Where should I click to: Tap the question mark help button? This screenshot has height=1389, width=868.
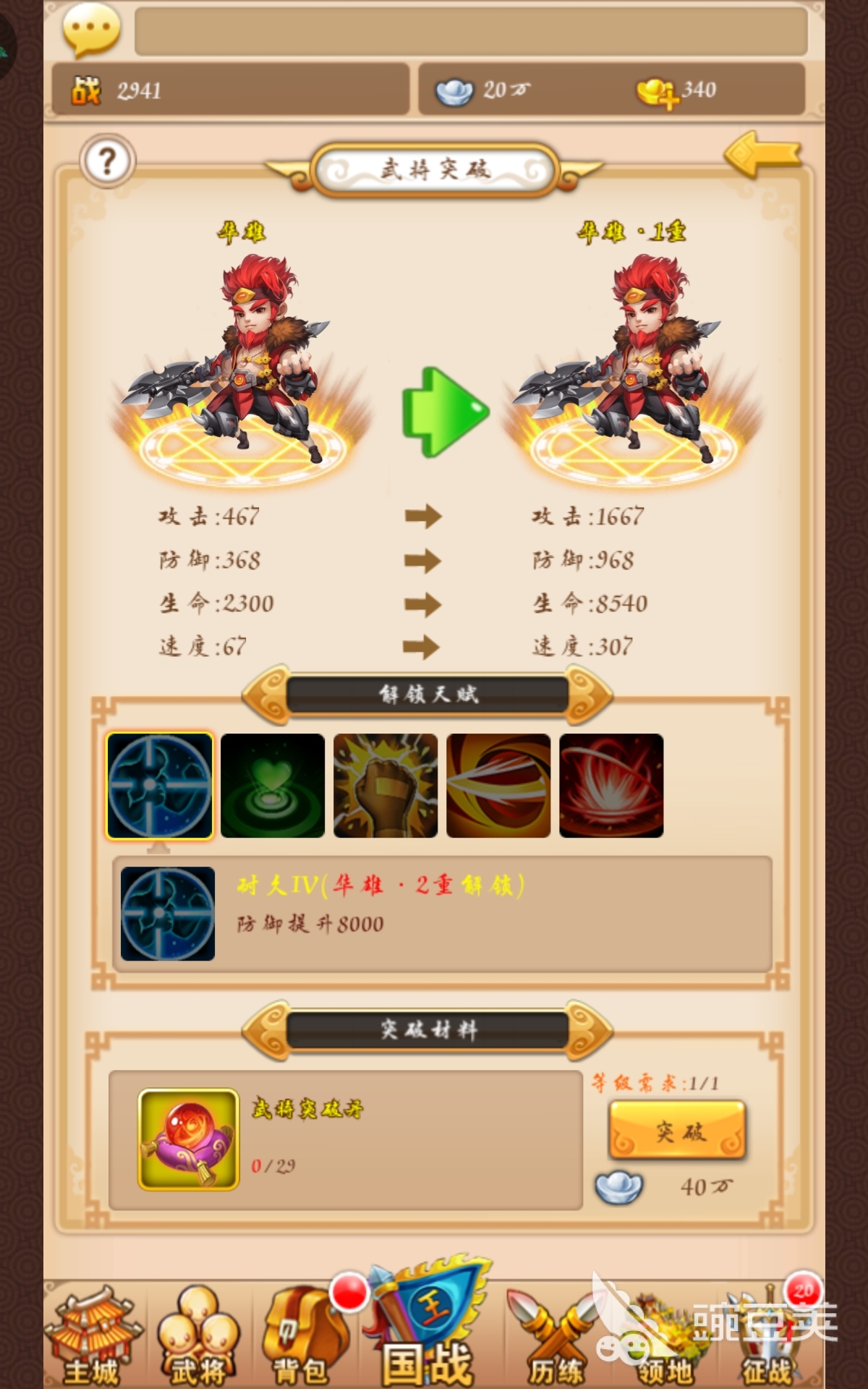coord(107,161)
